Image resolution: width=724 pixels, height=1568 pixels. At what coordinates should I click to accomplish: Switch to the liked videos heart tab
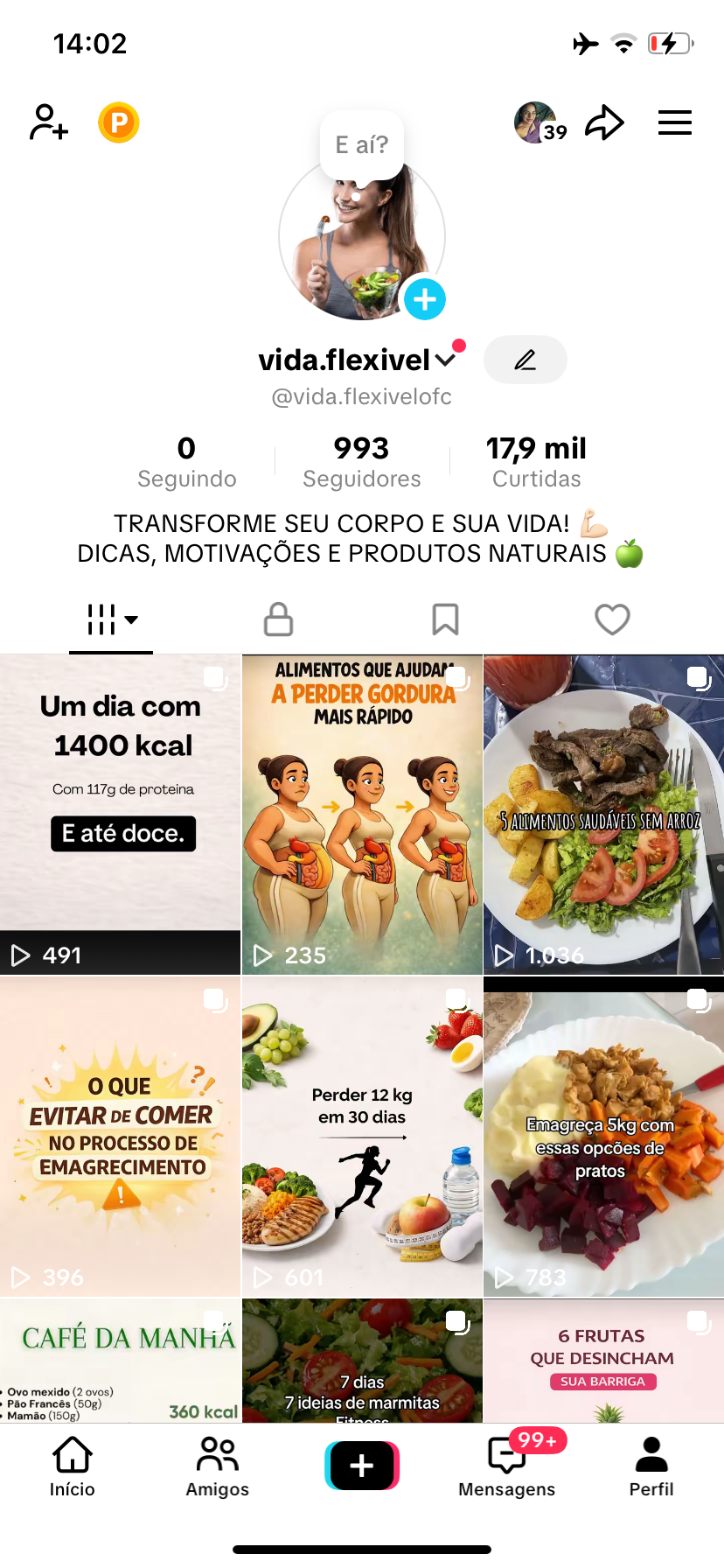(612, 619)
